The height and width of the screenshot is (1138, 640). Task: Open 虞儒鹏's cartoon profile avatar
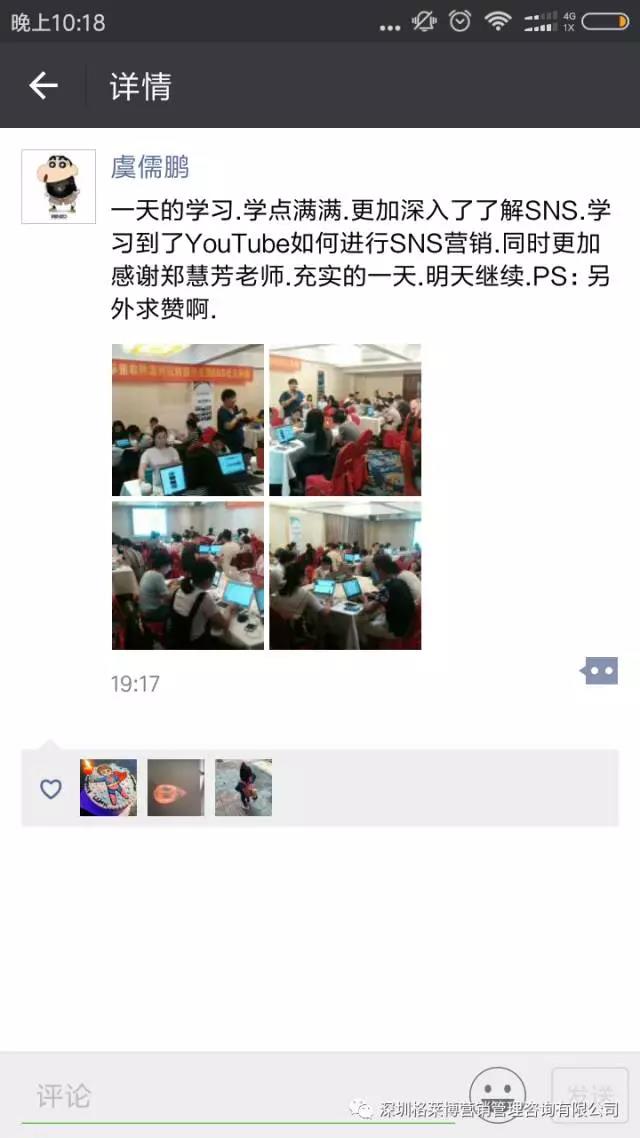click(59, 186)
